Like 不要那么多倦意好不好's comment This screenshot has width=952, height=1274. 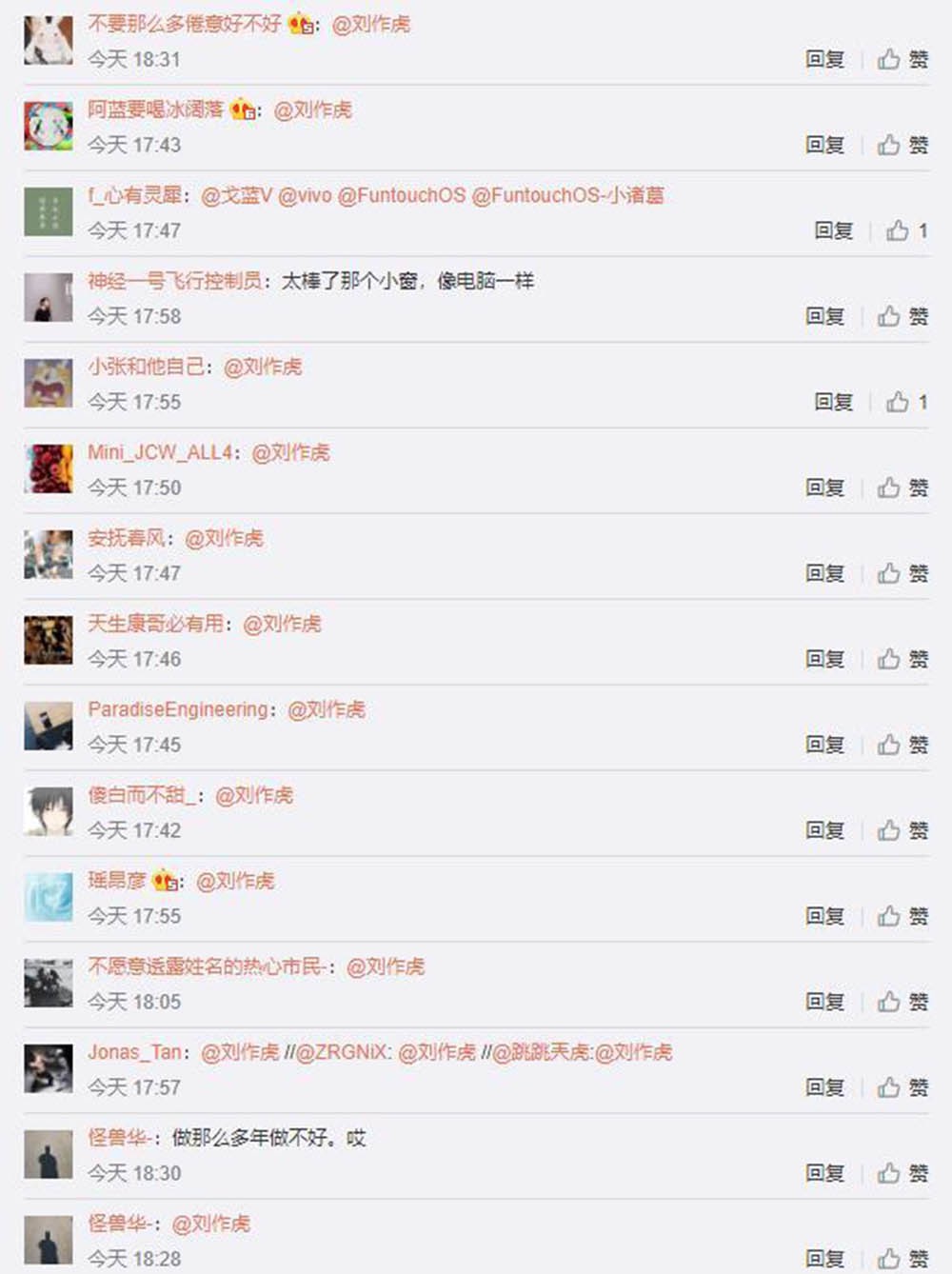tap(902, 59)
